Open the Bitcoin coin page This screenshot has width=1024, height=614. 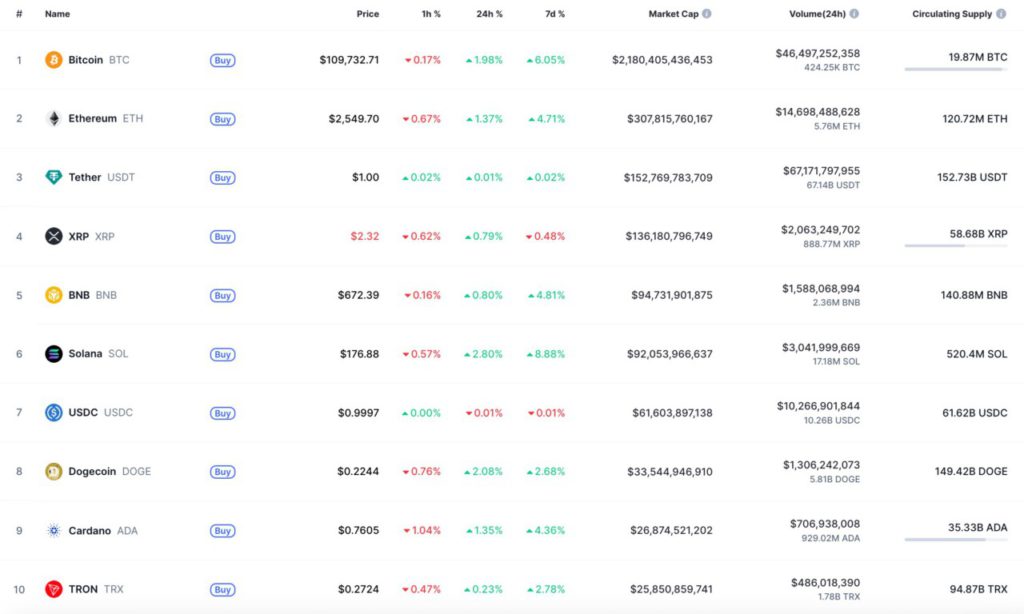point(85,60)
